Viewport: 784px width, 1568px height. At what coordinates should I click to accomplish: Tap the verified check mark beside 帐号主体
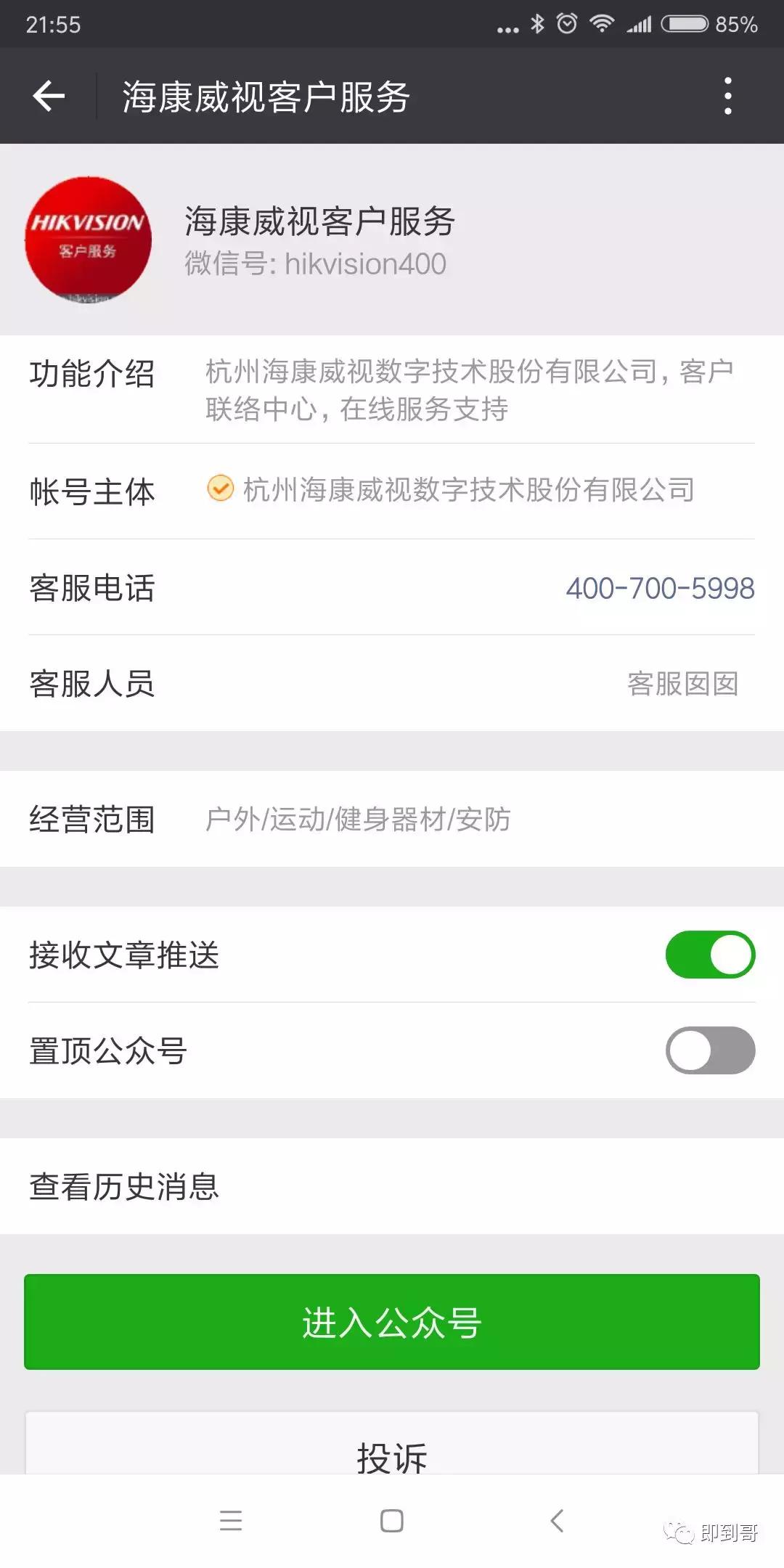point(221,490)
